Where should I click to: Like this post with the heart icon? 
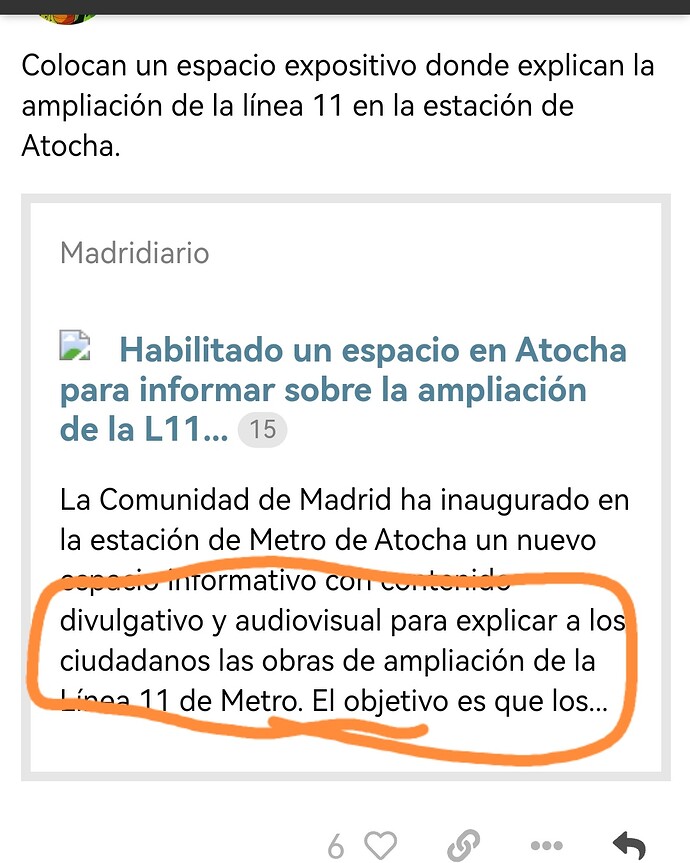380,846
